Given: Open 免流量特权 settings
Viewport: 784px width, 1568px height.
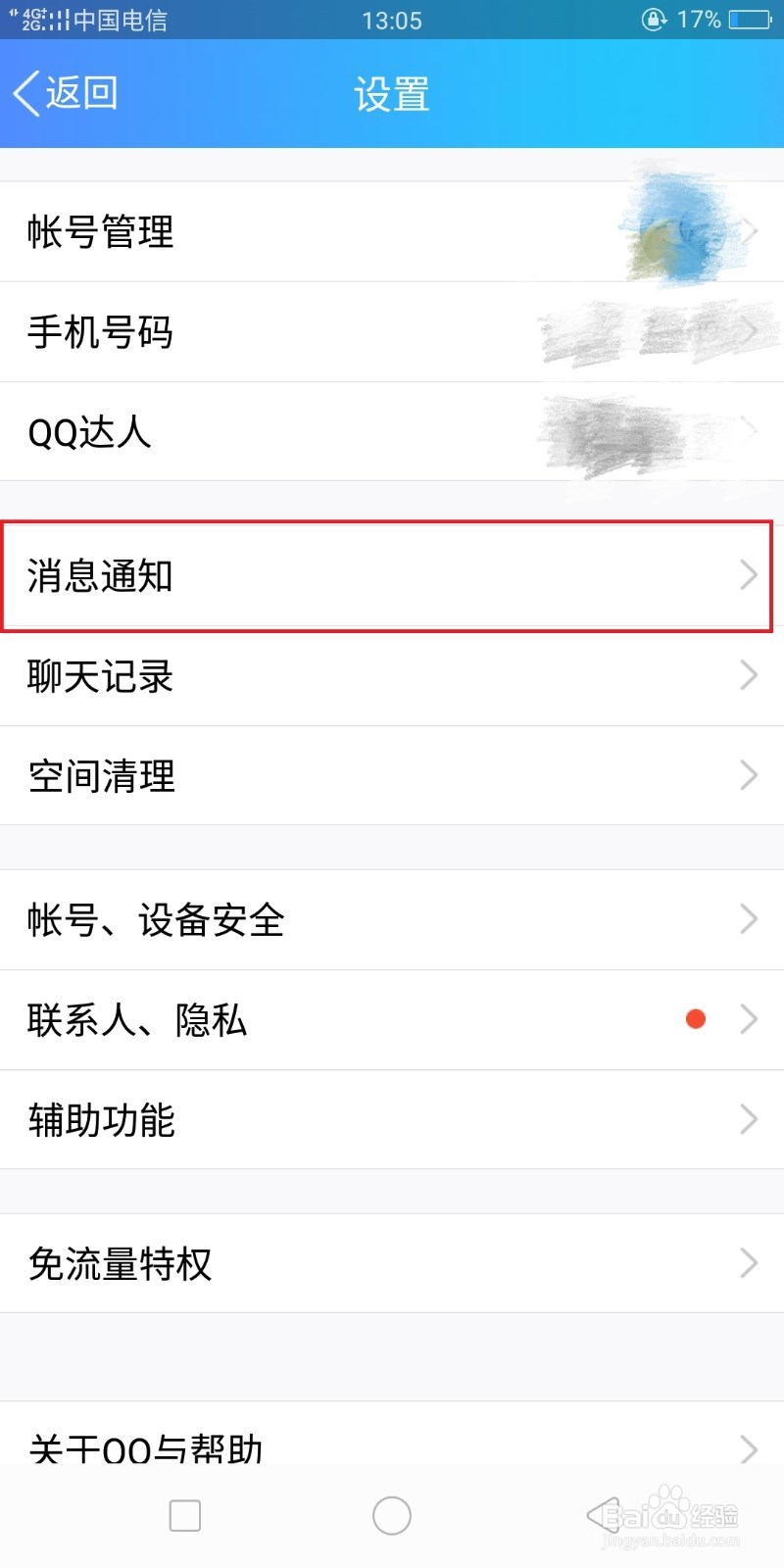Looking at the screenshot, I should click(x=392, y=1264).
